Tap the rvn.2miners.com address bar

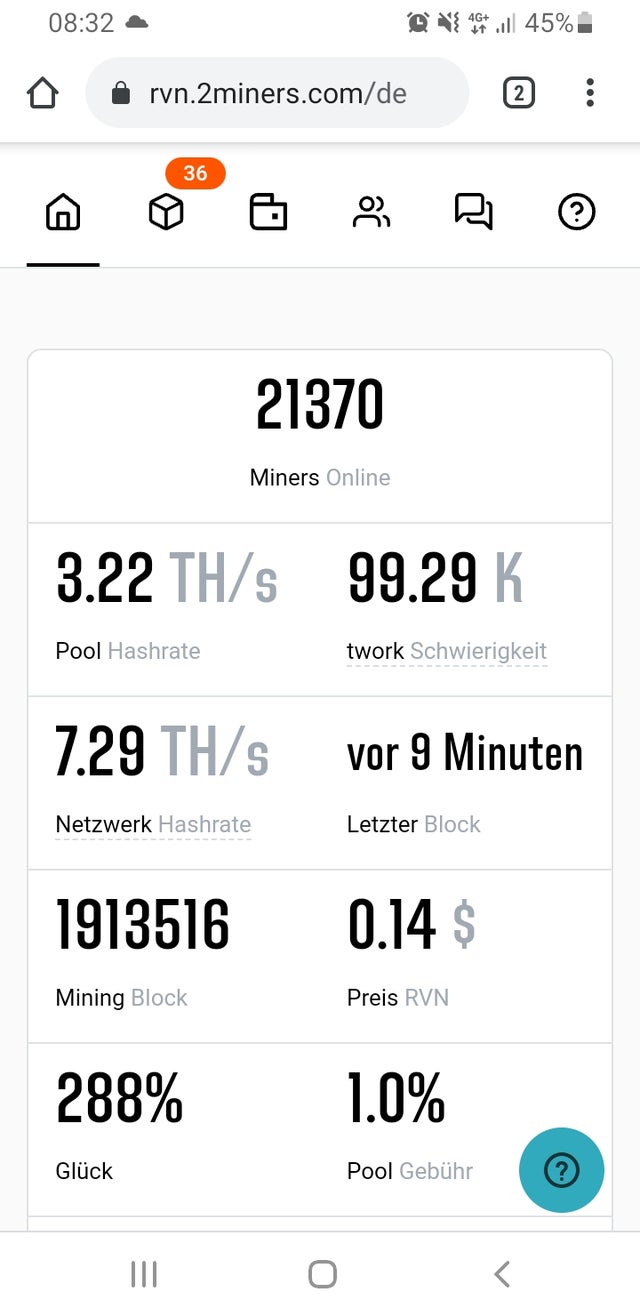coord(277,93)
